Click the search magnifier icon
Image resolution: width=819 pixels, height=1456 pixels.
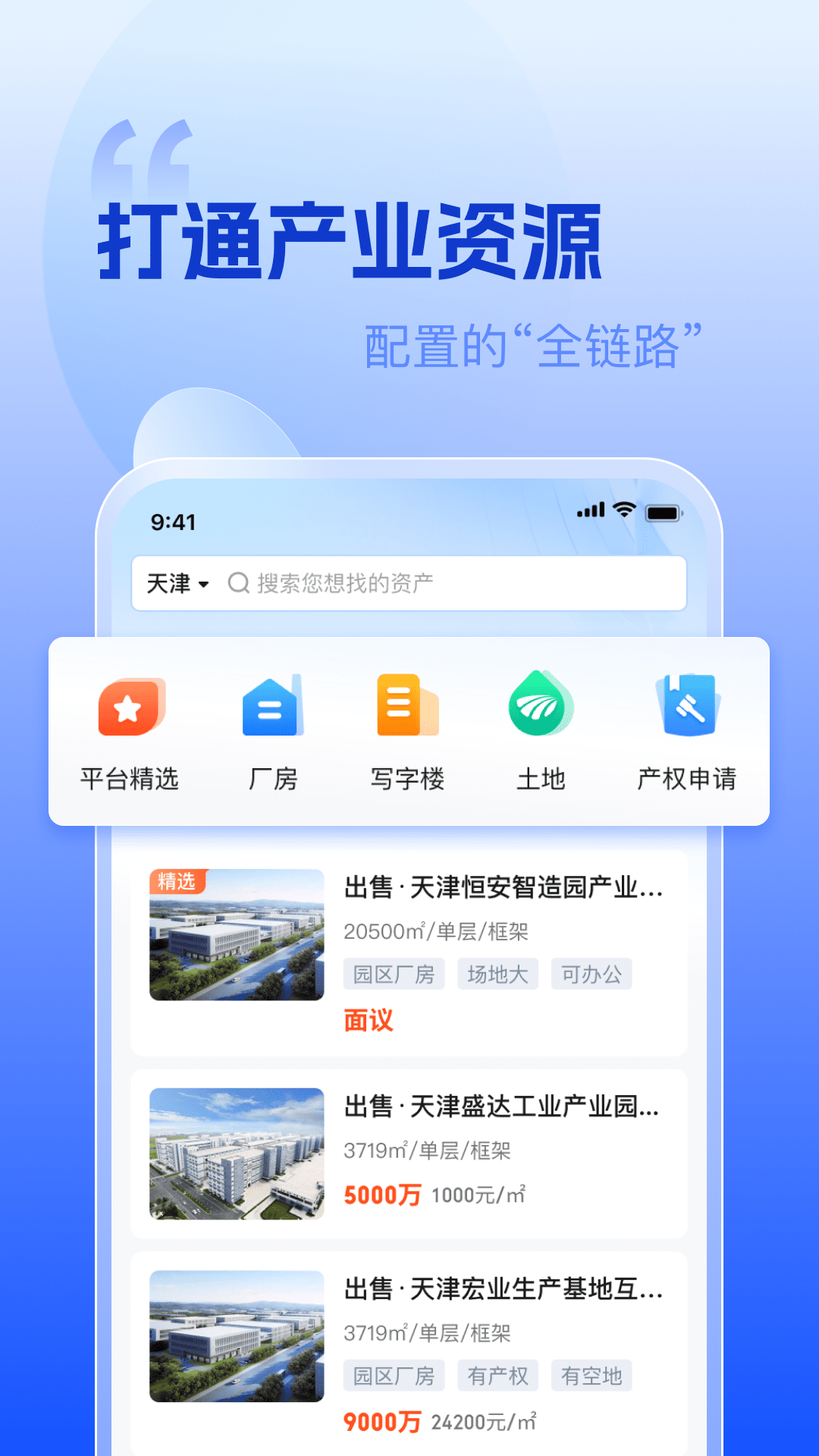coord(239,582)
